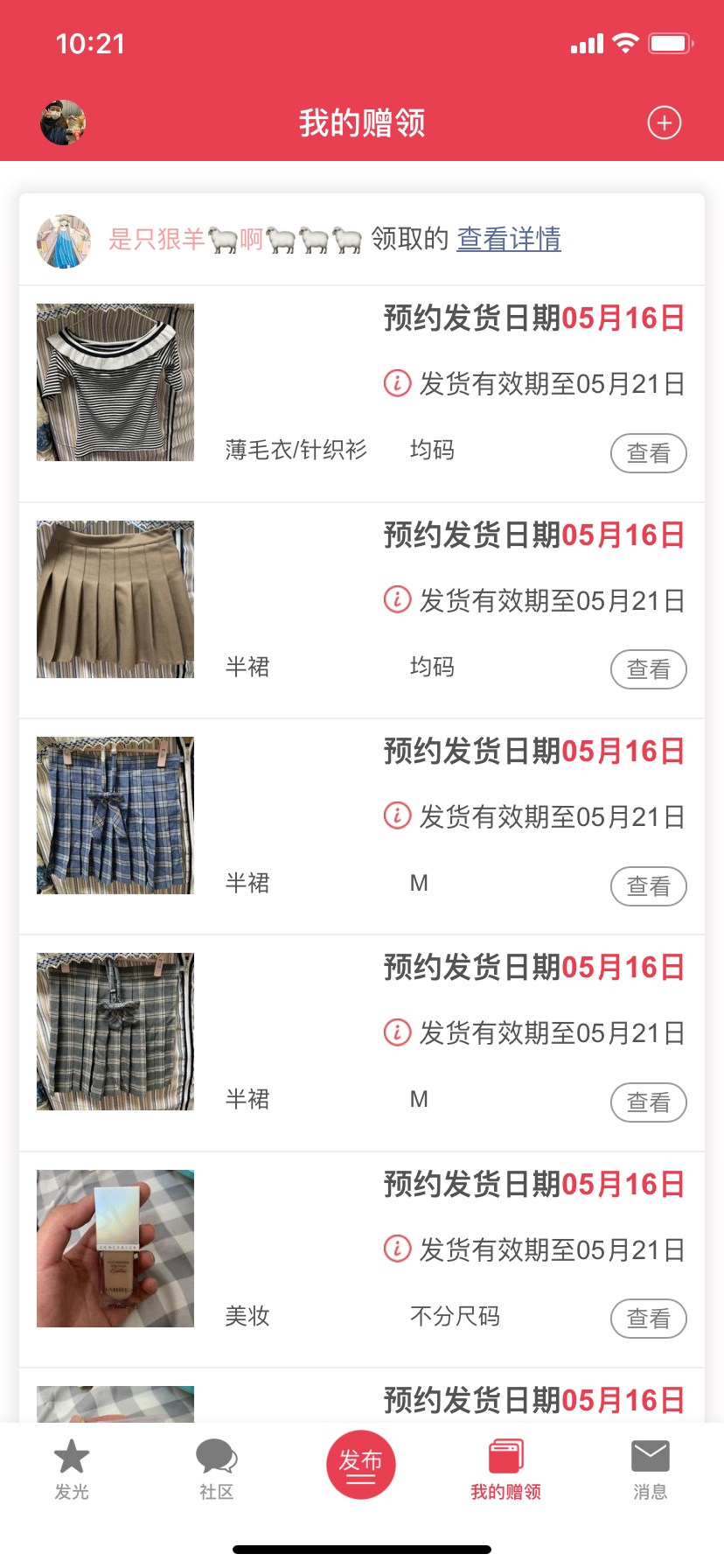Tap 查看 for the grey plaid 半裙

(x=648, y=1102)
